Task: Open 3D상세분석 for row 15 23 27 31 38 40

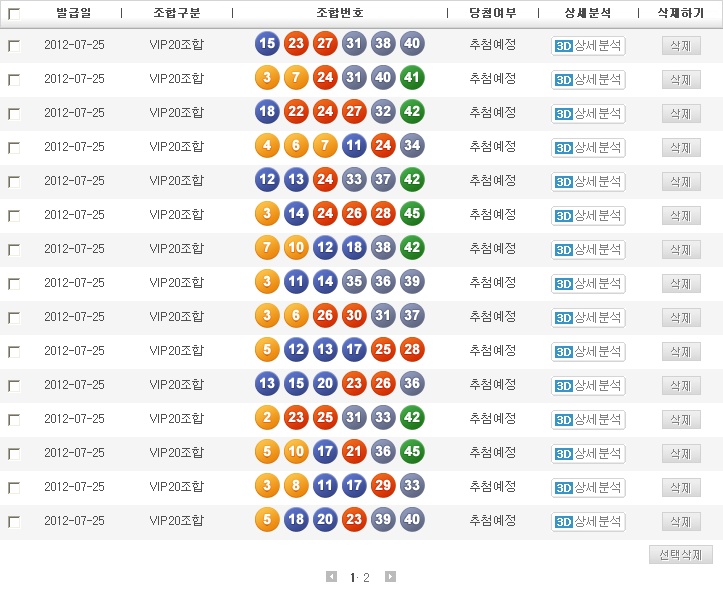Action: point(588,46)
